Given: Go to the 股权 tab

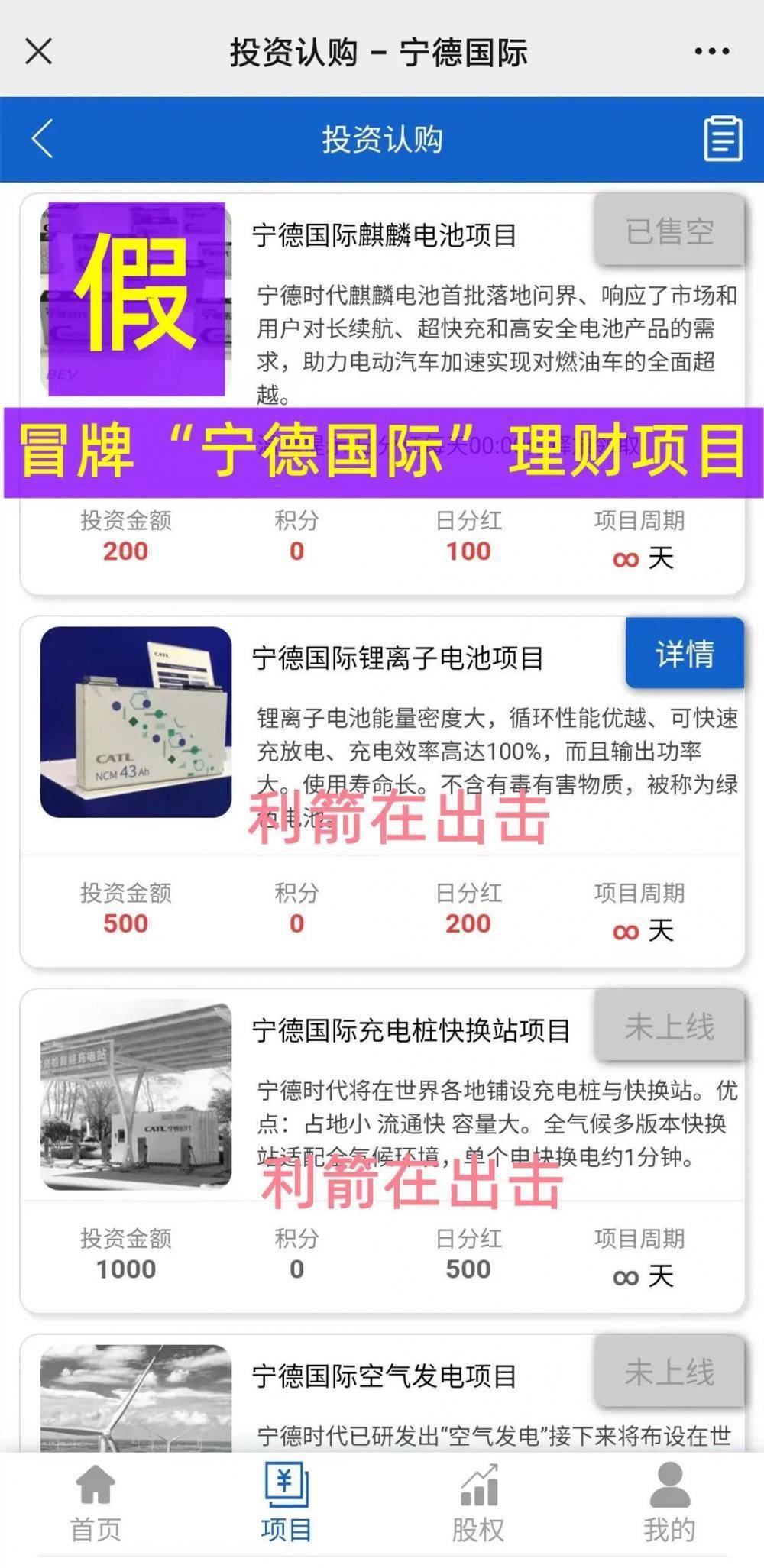Looking at the screenshot, I should (x=477, y=1502).
